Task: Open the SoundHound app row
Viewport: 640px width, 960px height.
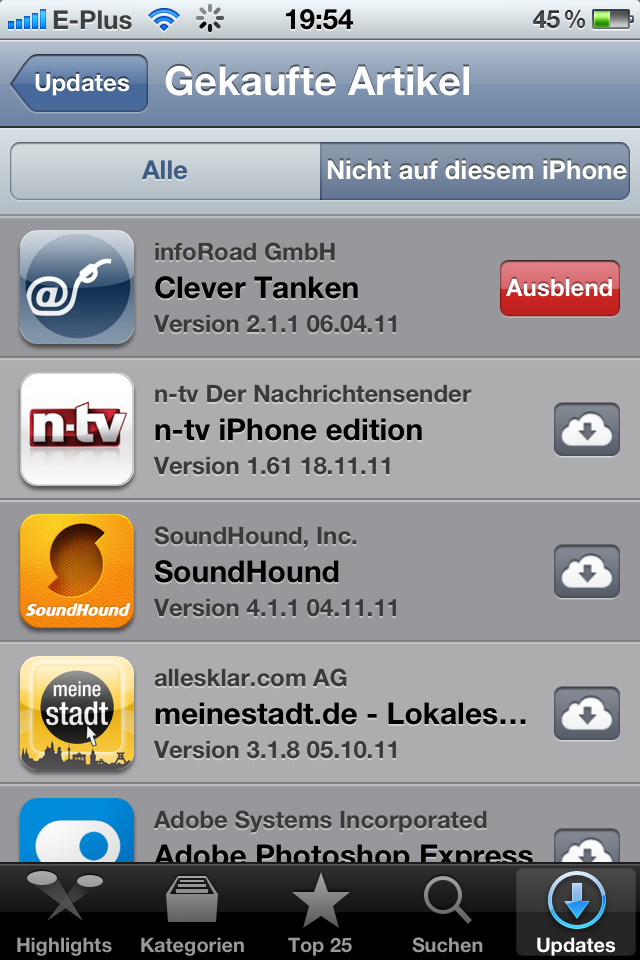Action: [300, 572]
